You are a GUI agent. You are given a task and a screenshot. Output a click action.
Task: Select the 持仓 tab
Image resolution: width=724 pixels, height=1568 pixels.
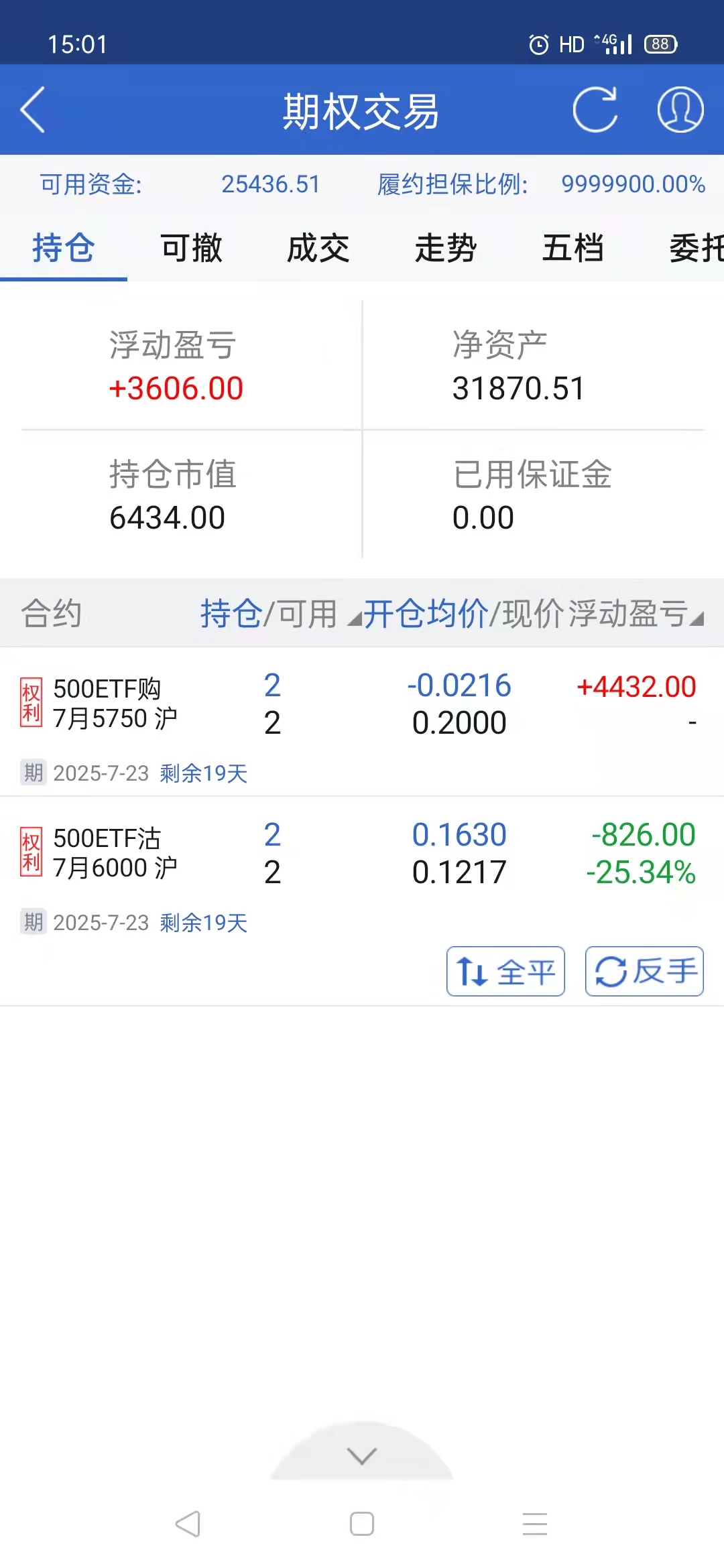coord(64,249)
